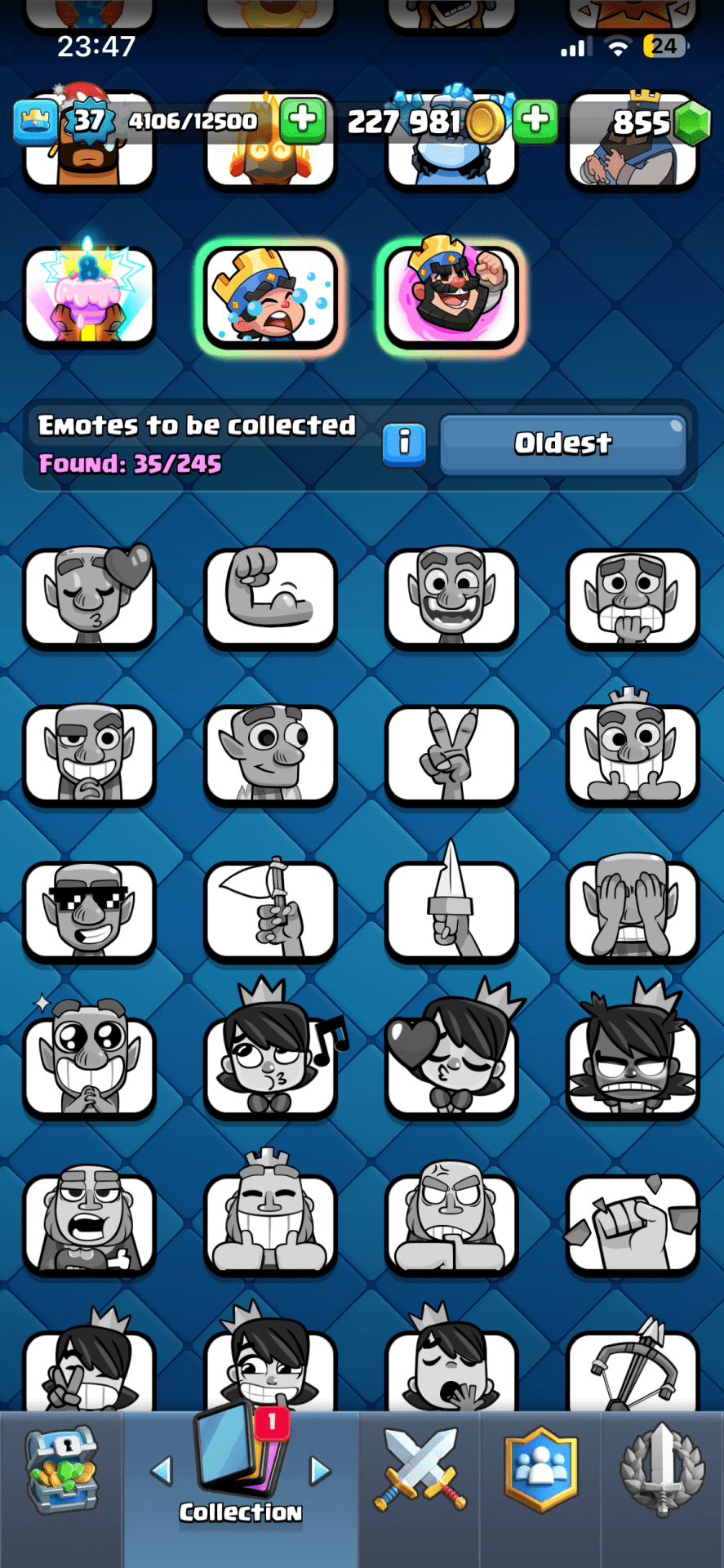Select the birthday cake emote

point(89,295)
